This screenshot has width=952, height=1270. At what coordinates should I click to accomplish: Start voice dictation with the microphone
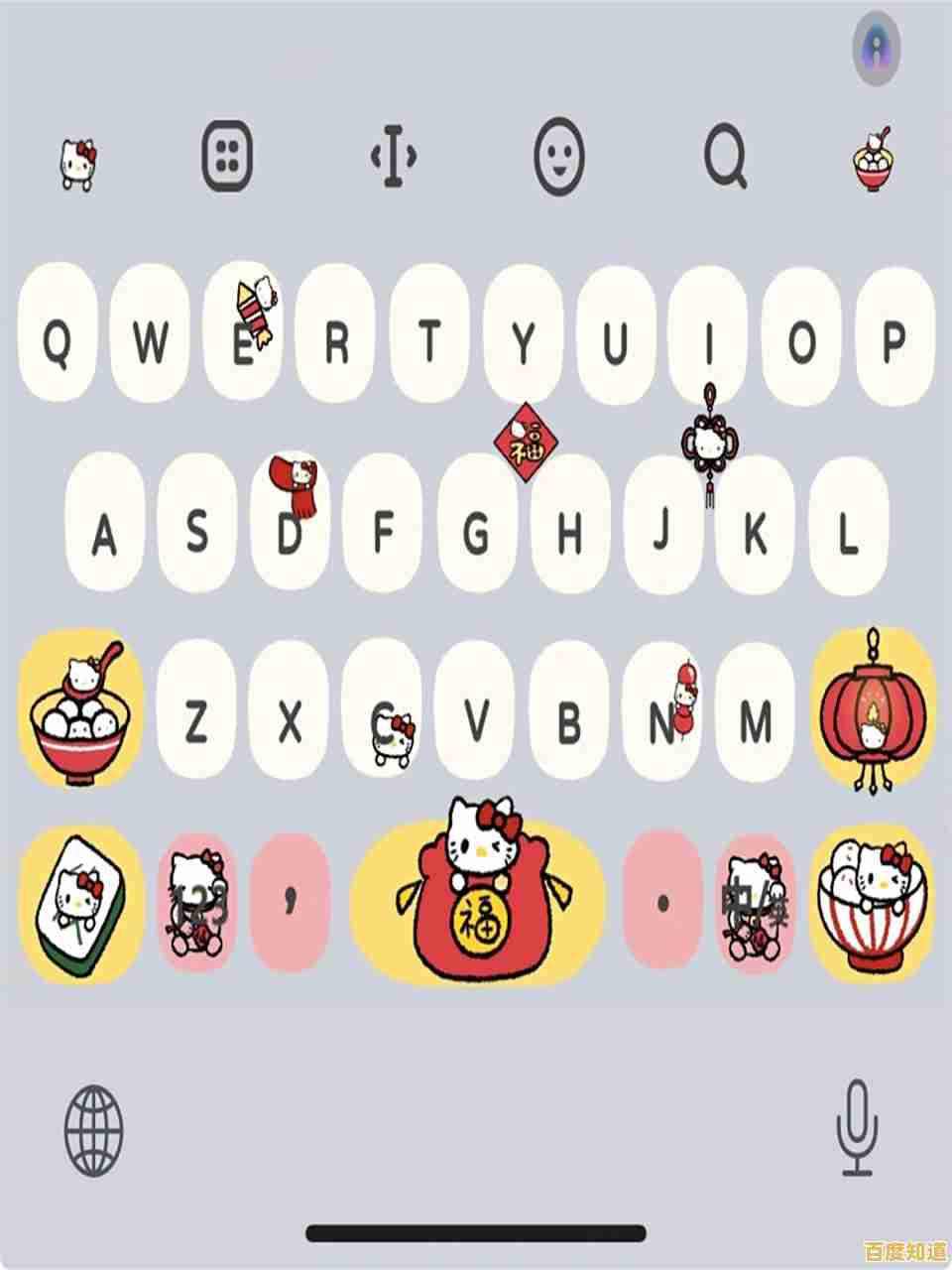point(857,1129)
